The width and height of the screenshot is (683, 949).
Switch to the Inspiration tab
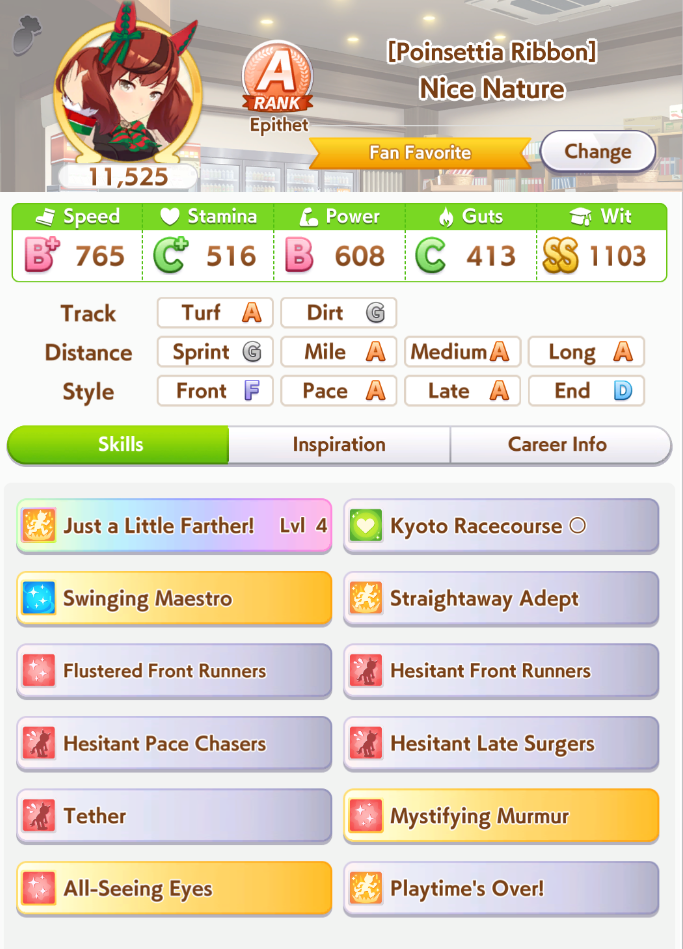point(339,445)
